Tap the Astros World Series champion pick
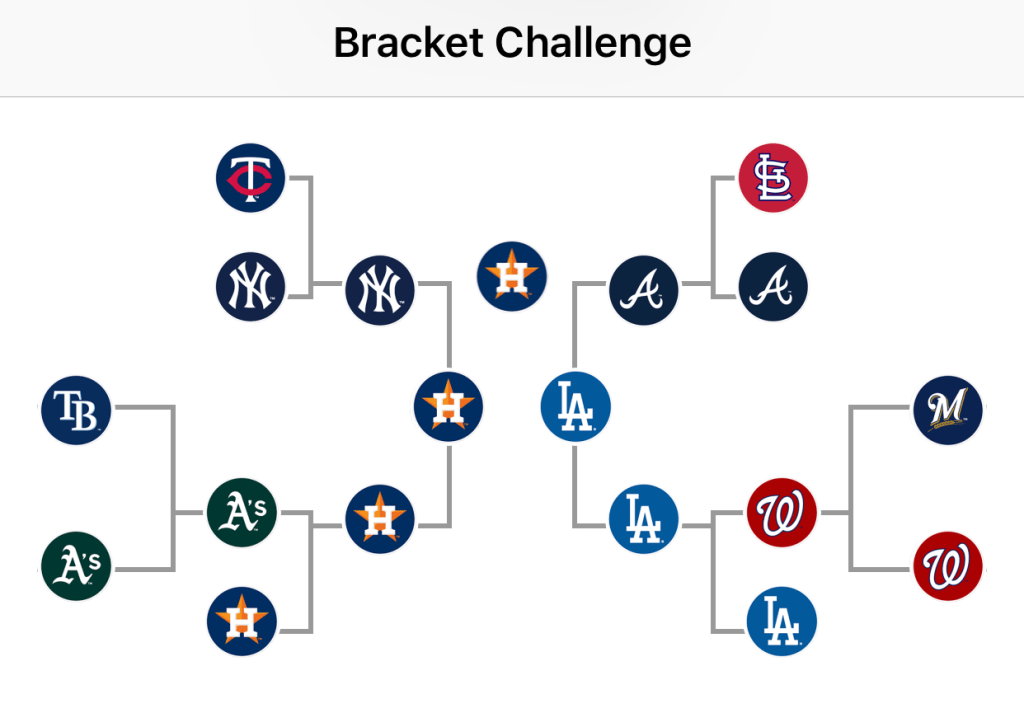Screen dimensions: 1024x713 pos(511,275)
